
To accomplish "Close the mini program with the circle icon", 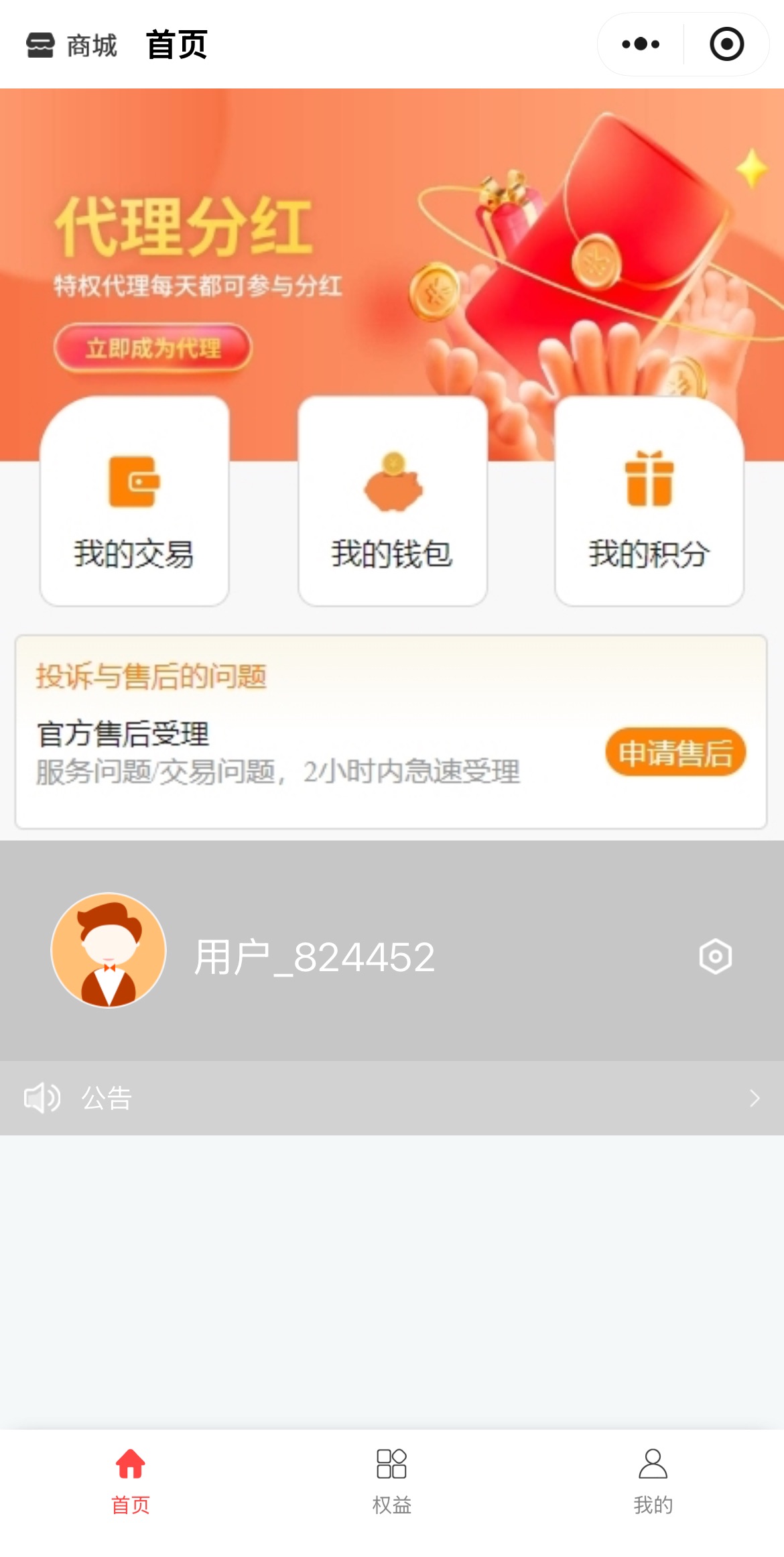I will point(726,44).
